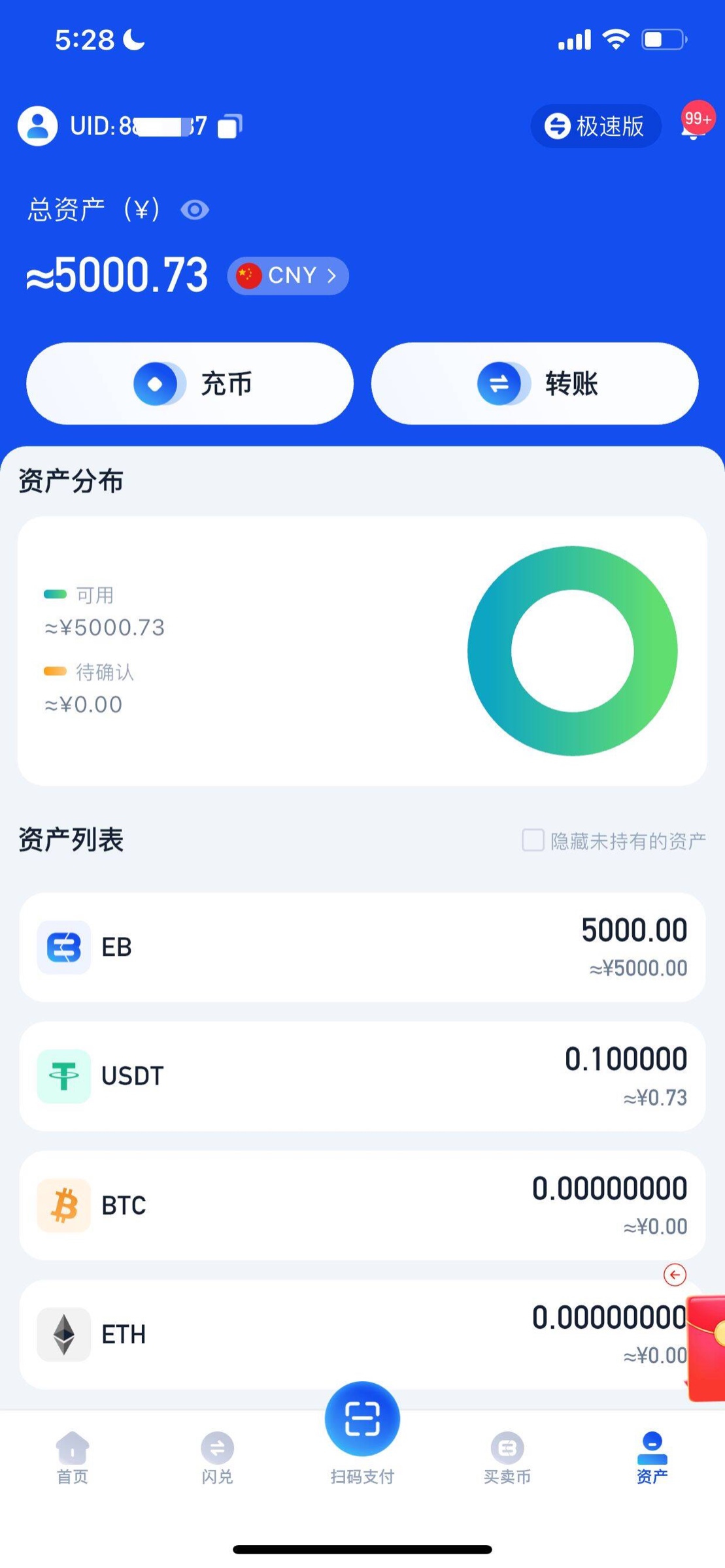Collapse the red envelope with arrow icon

click(675, 1275)
